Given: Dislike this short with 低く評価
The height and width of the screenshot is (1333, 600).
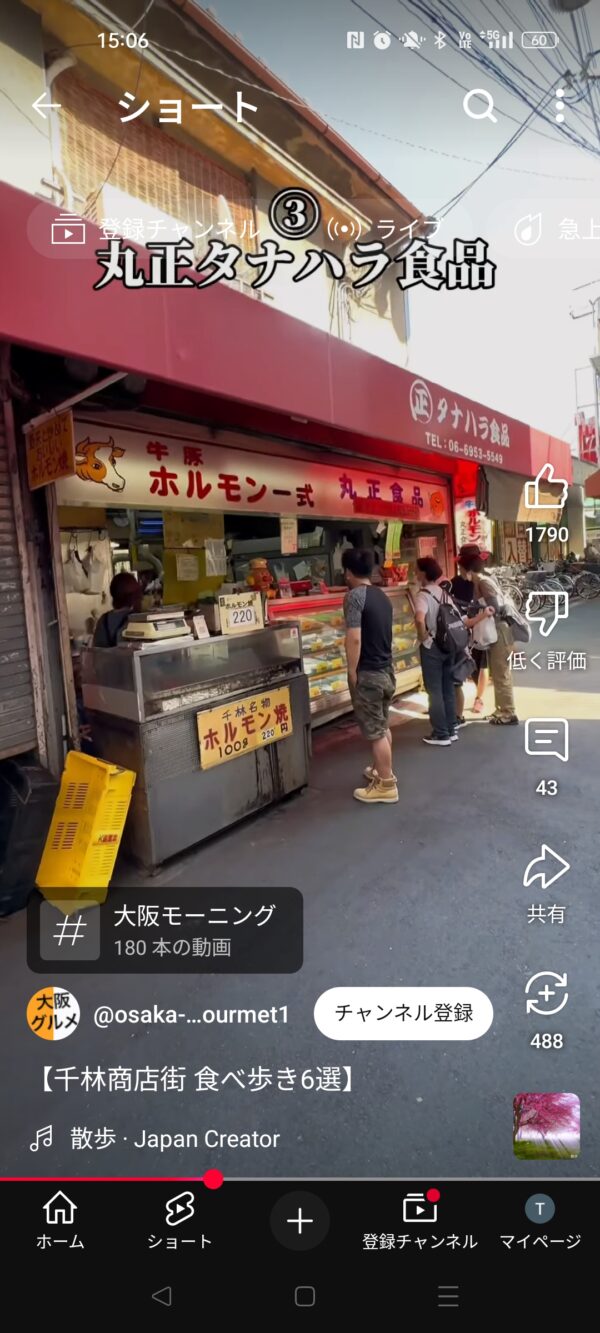Looking at the screenshot, I should pyautogui.click(x=546, y=616).
